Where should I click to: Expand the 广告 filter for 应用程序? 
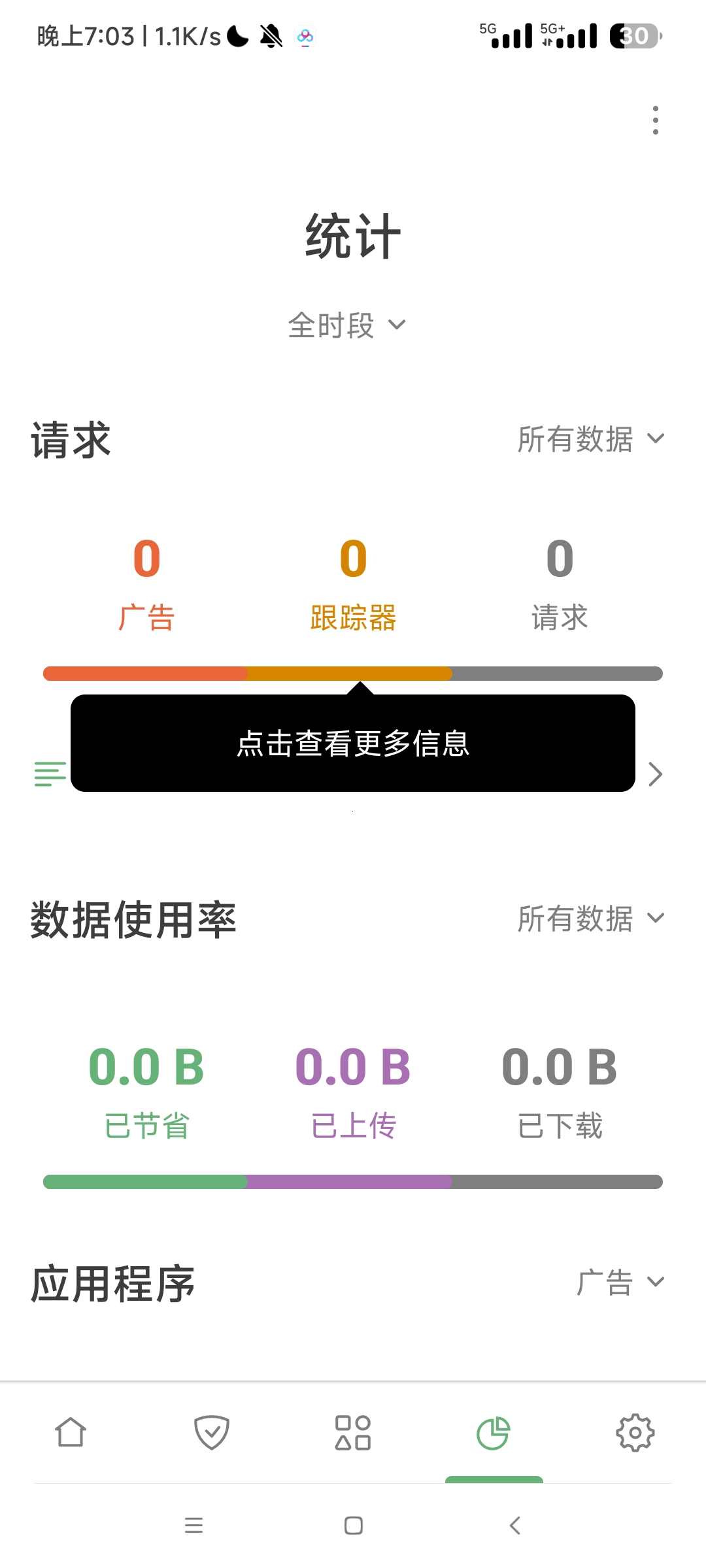point(620,1282)
